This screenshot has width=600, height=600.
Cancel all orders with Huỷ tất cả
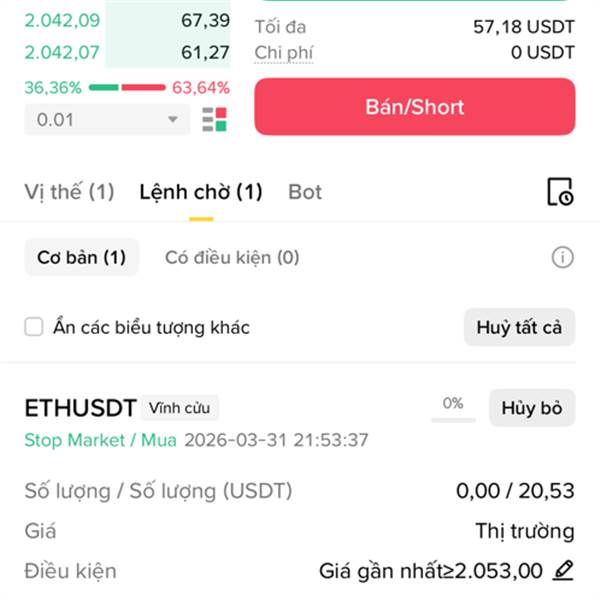(x=519, y=327)
